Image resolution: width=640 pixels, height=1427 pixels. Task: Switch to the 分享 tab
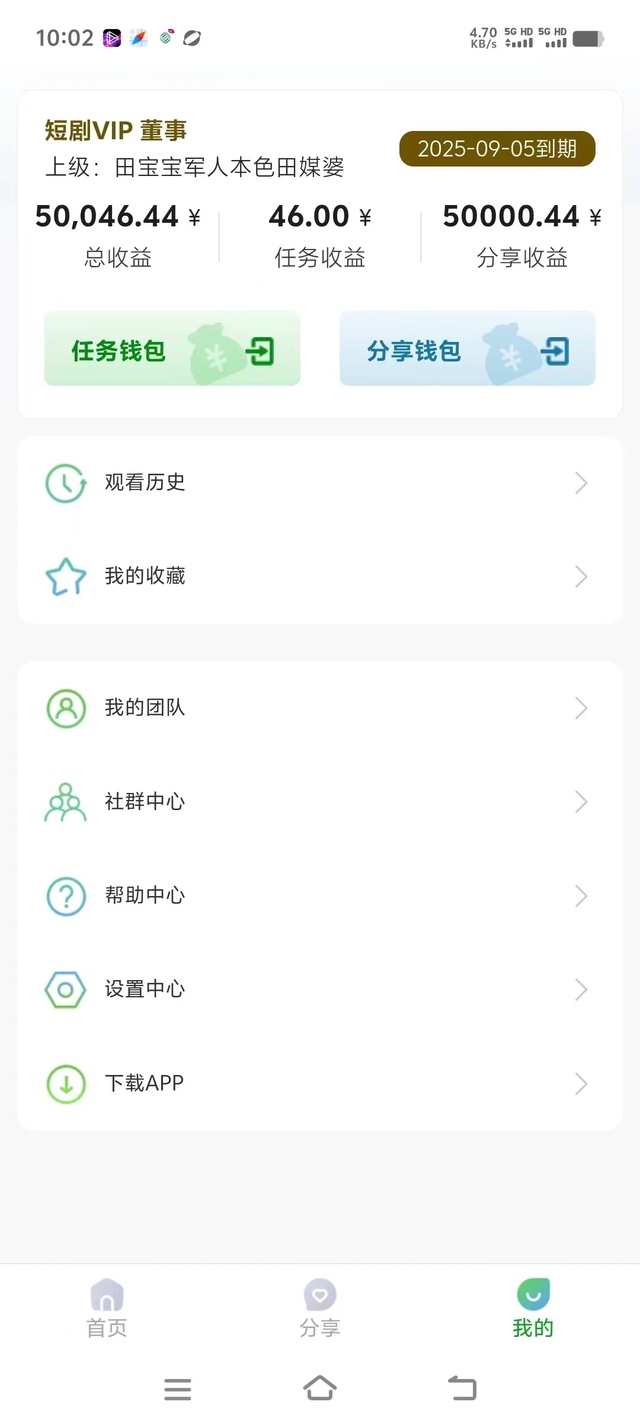point(320,1308)
